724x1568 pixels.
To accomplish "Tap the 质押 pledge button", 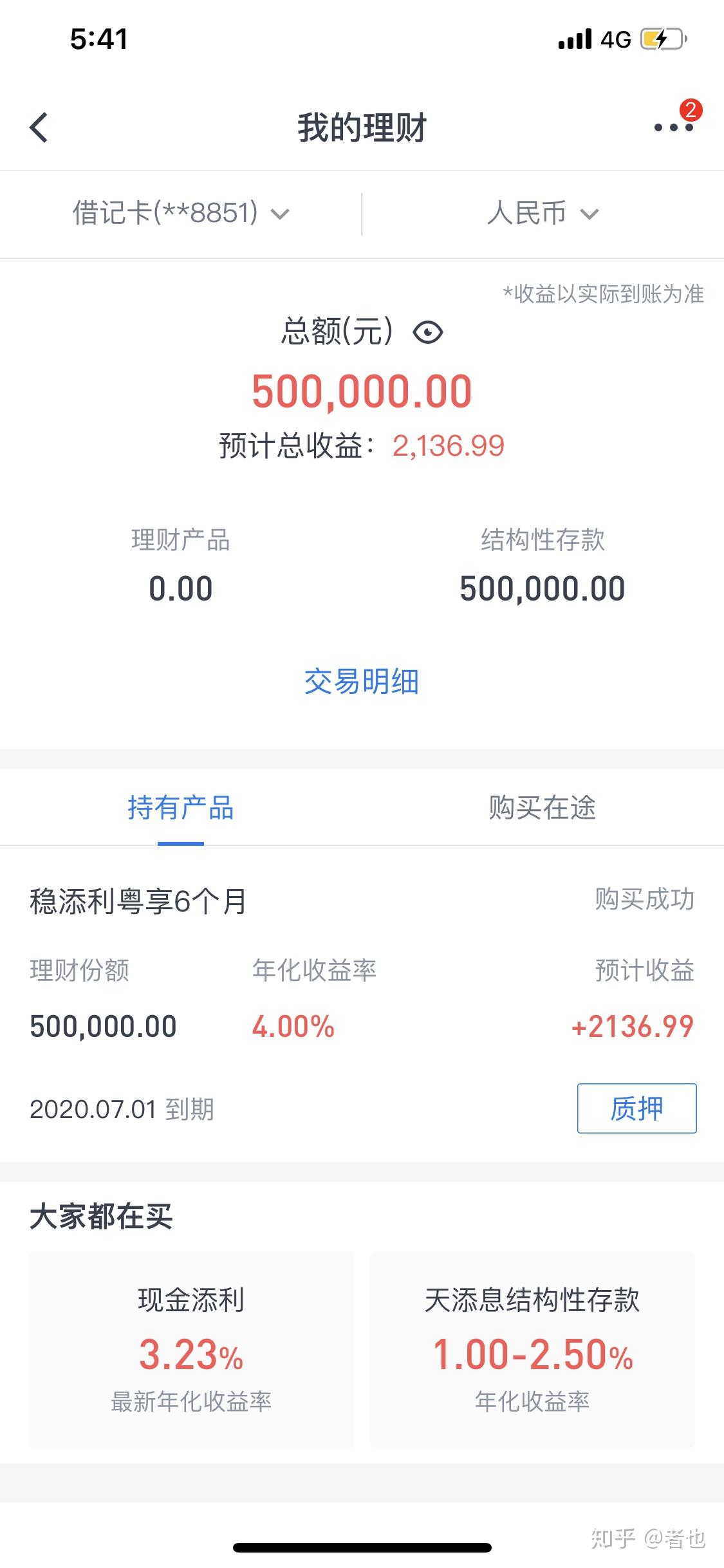I will click(637, 1108).
